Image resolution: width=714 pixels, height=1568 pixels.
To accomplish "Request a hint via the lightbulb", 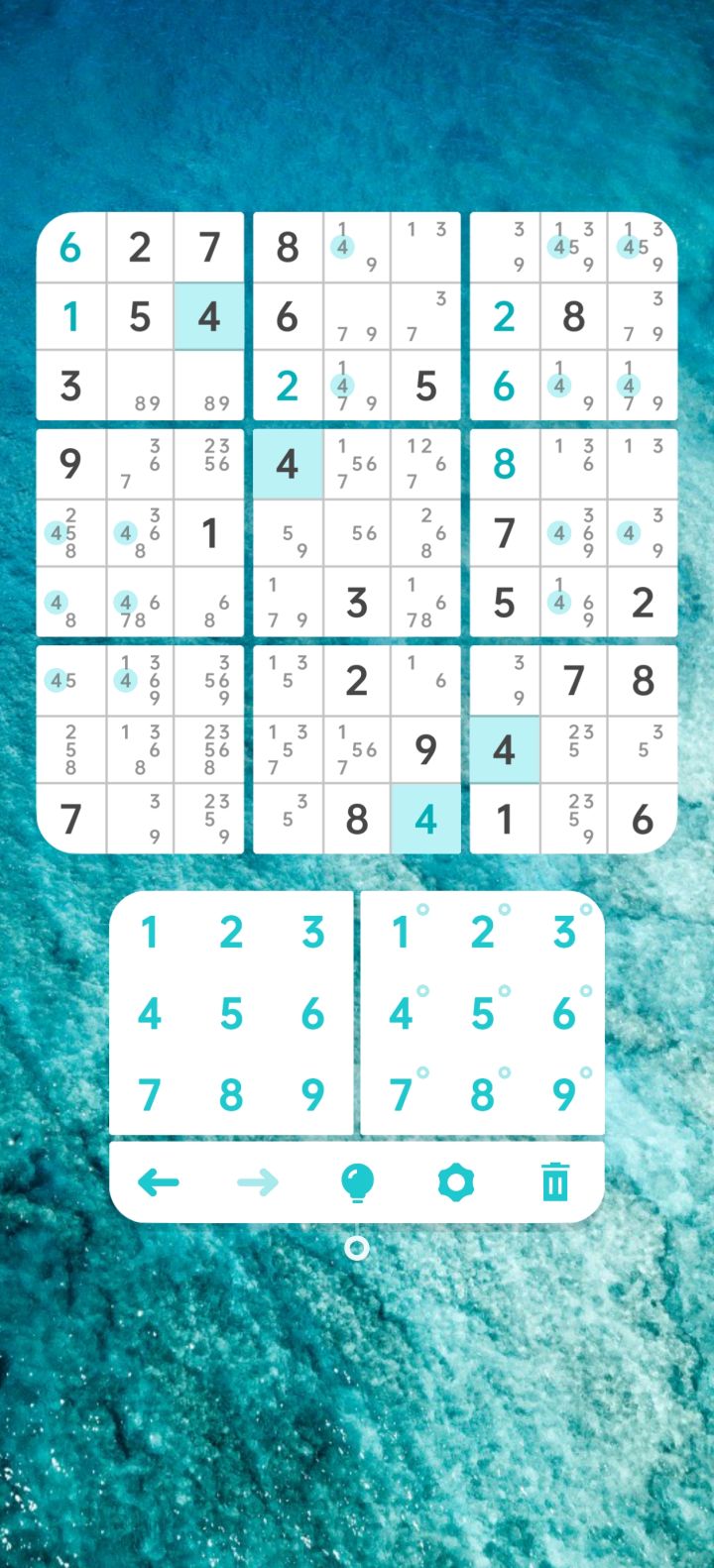I will 357,1181.
